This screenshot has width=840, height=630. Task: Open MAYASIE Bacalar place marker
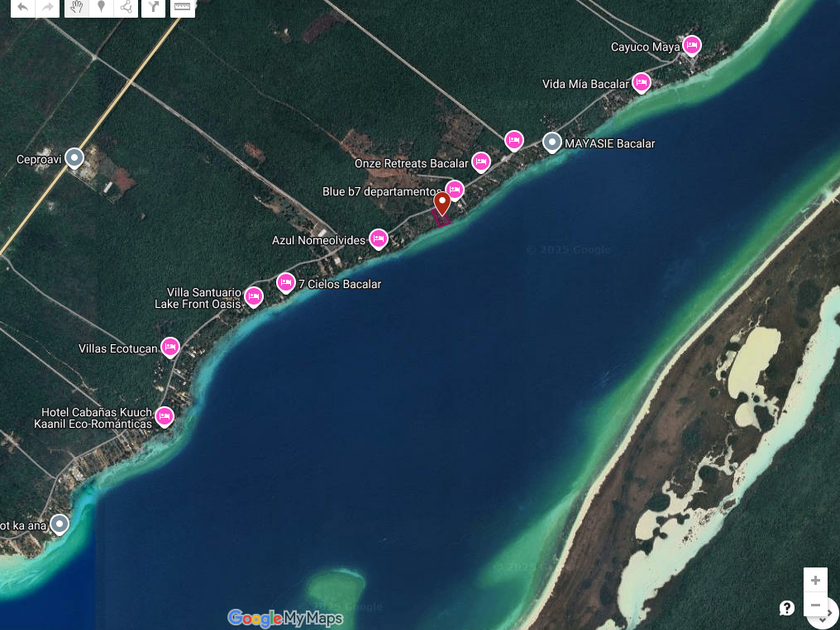click(552, 143)
